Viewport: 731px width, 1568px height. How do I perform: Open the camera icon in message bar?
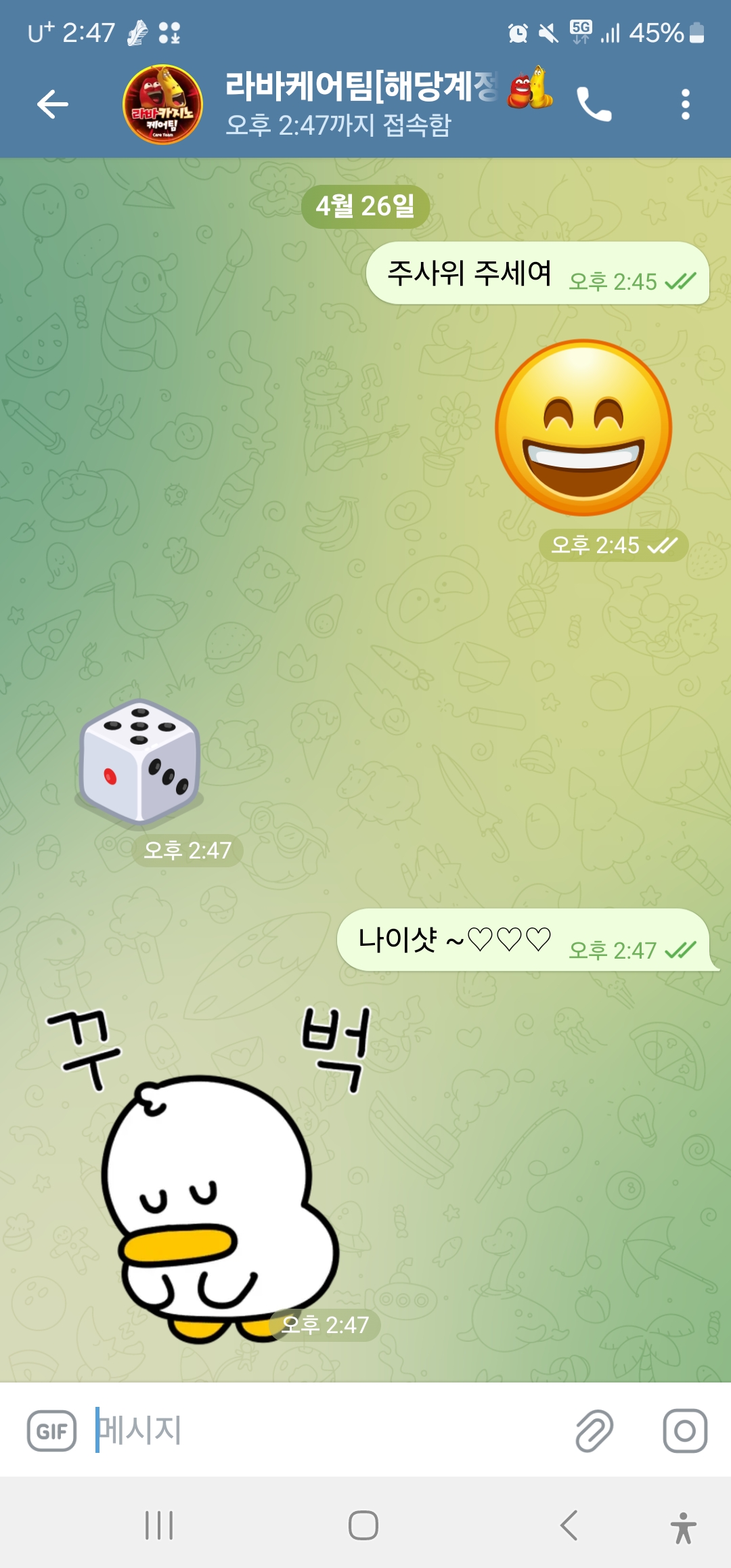pos(684,1431)
